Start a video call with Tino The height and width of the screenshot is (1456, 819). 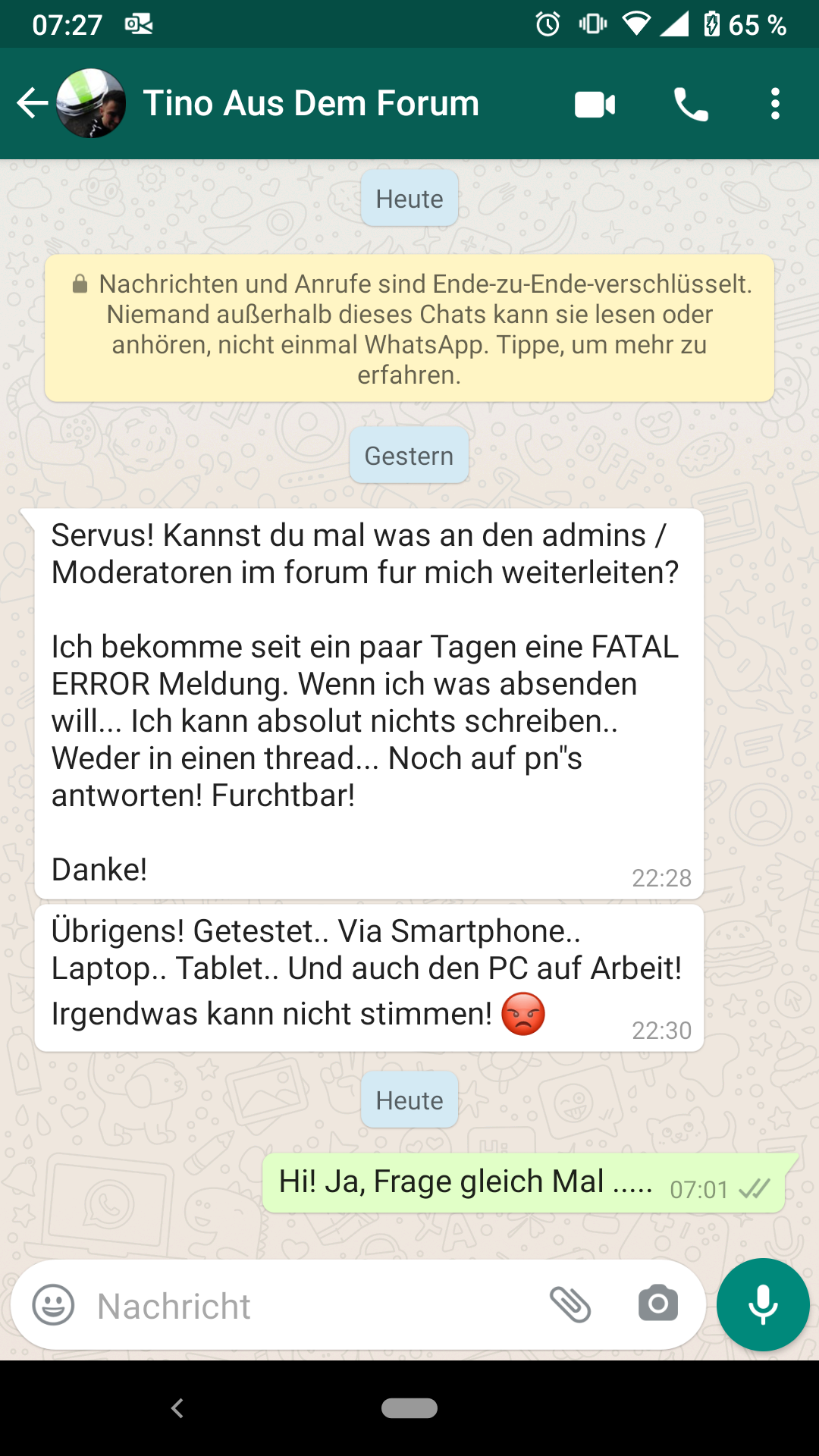pos(595,104)
